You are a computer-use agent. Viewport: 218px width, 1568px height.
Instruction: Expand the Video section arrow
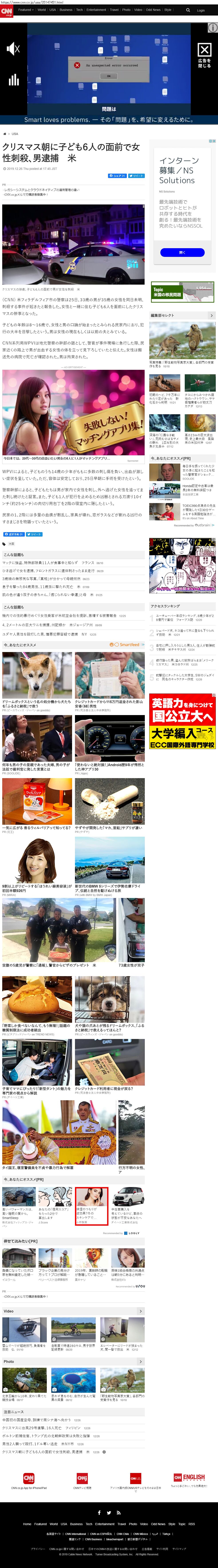tap(141, 1311)
